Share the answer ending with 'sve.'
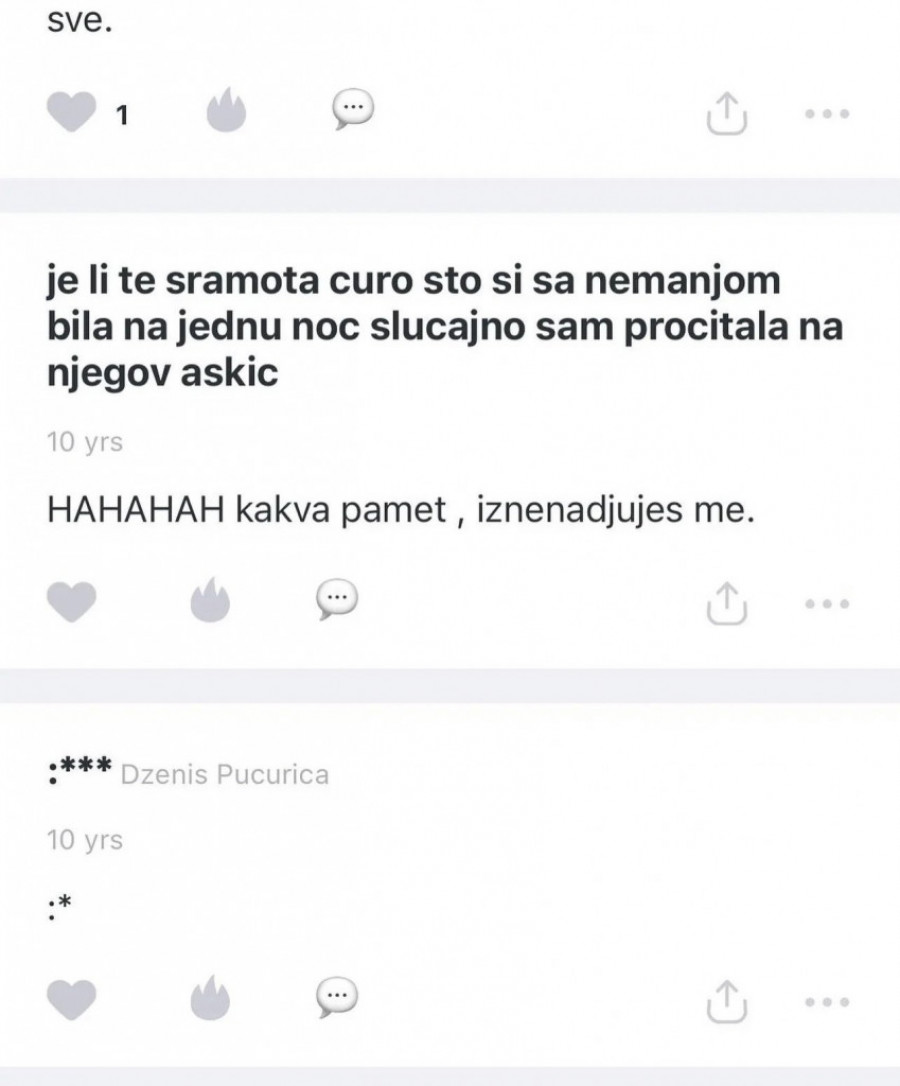The width and height of the screenshot is (900, 1086). pos(727,114)
